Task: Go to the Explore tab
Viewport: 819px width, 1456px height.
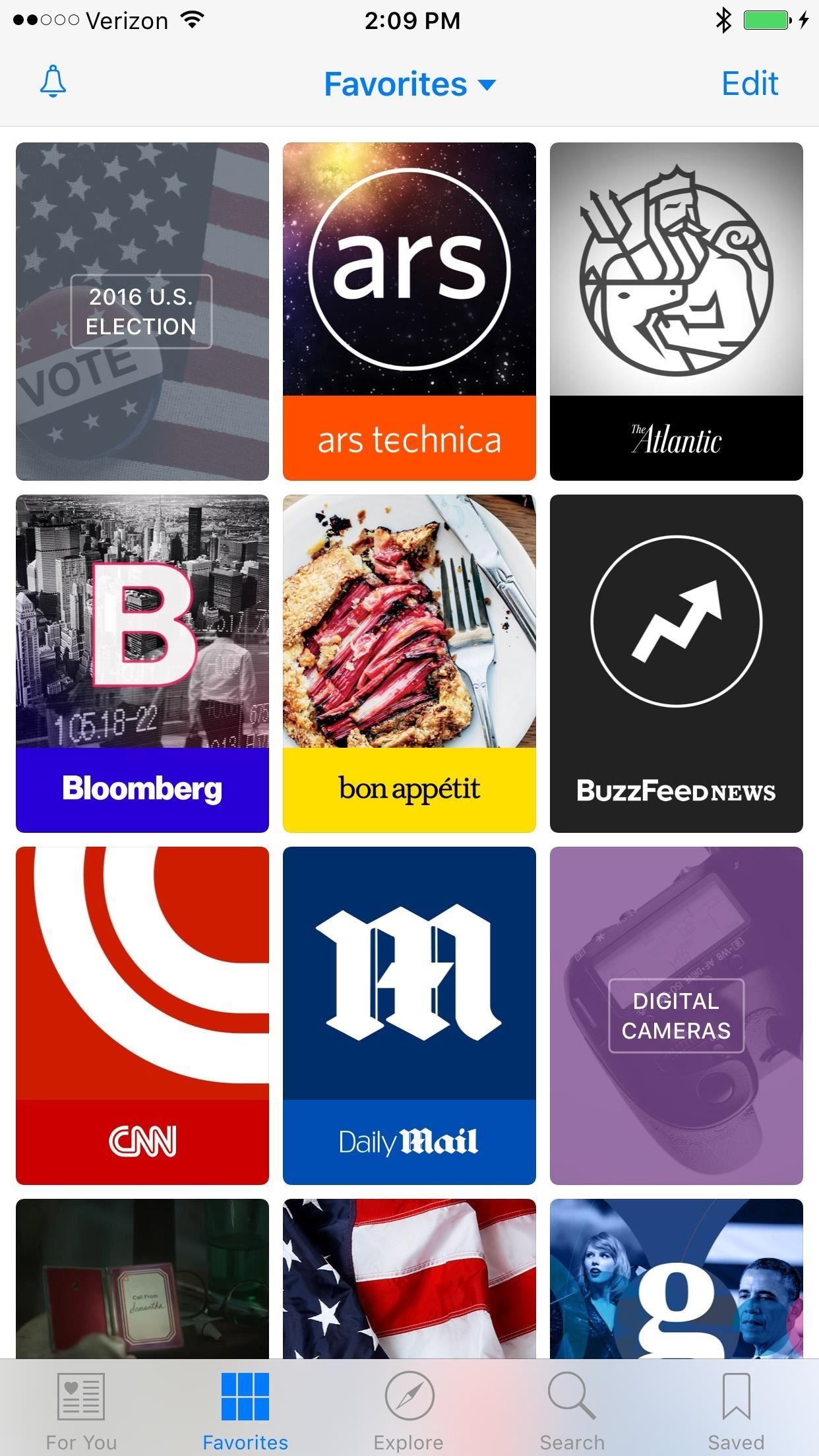Action: click(x=409, y=1407)
